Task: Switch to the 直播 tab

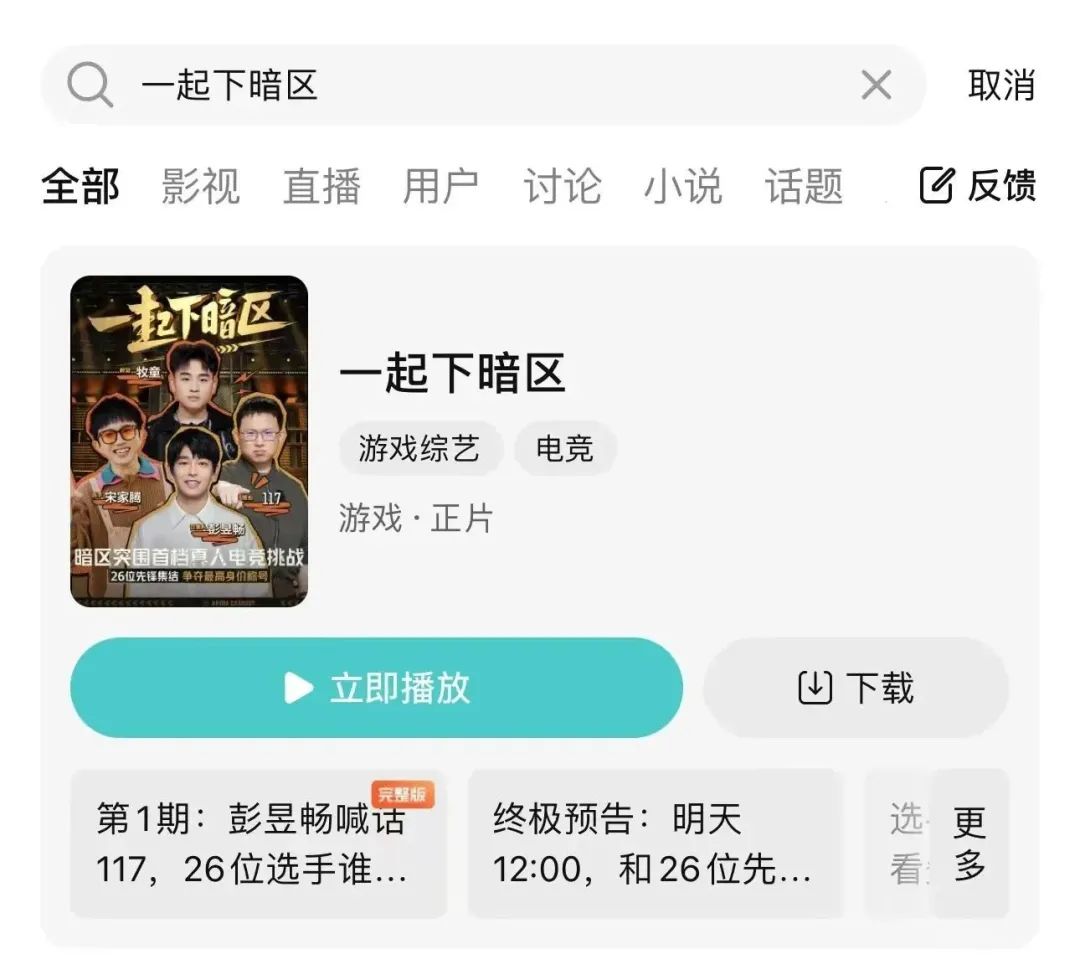Action: click(x=321, y=187)
